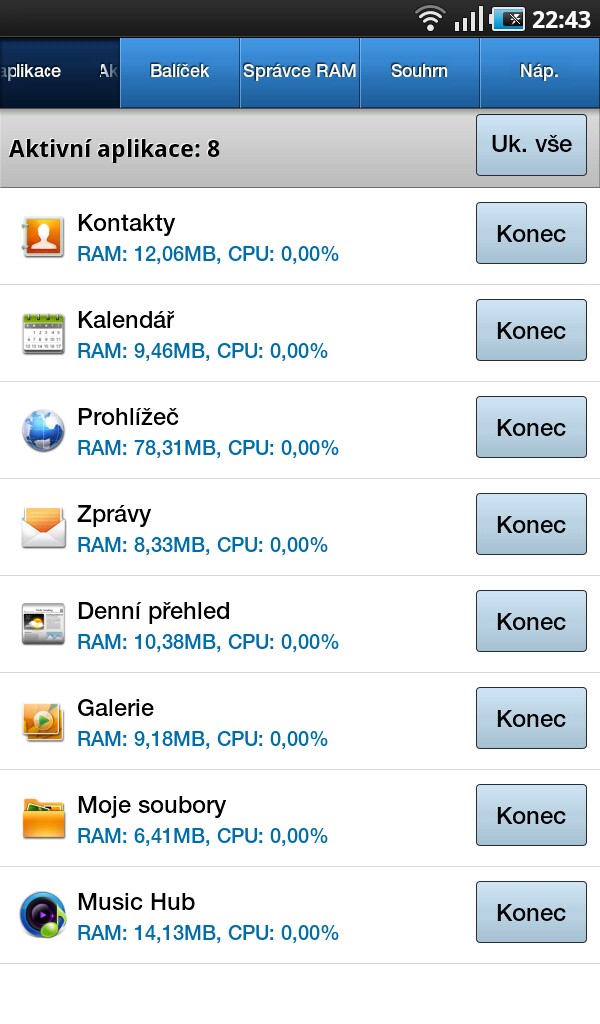Image resolution: width=600 pixels, height=1024 pixels.
Task: Close Prohlížeč using its Konec button
Action: (531, 427)
